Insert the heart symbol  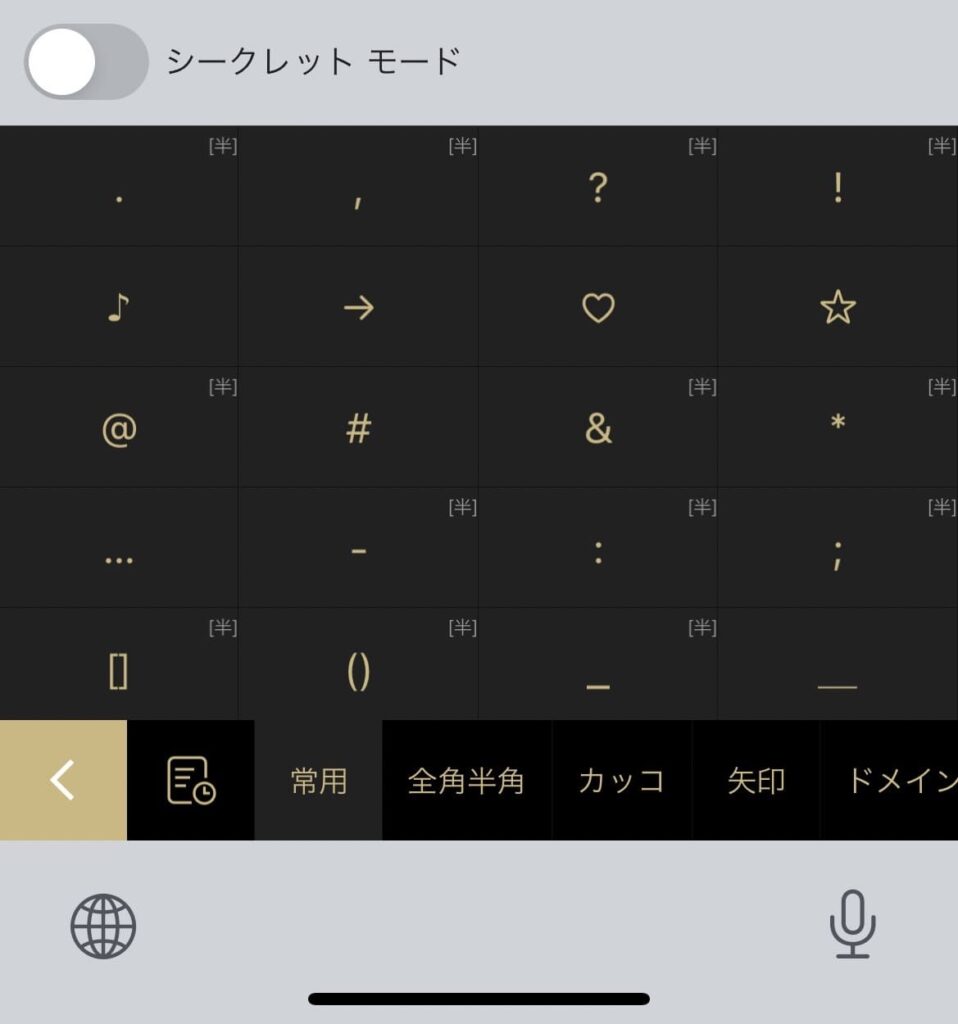[x=598, y=308]
